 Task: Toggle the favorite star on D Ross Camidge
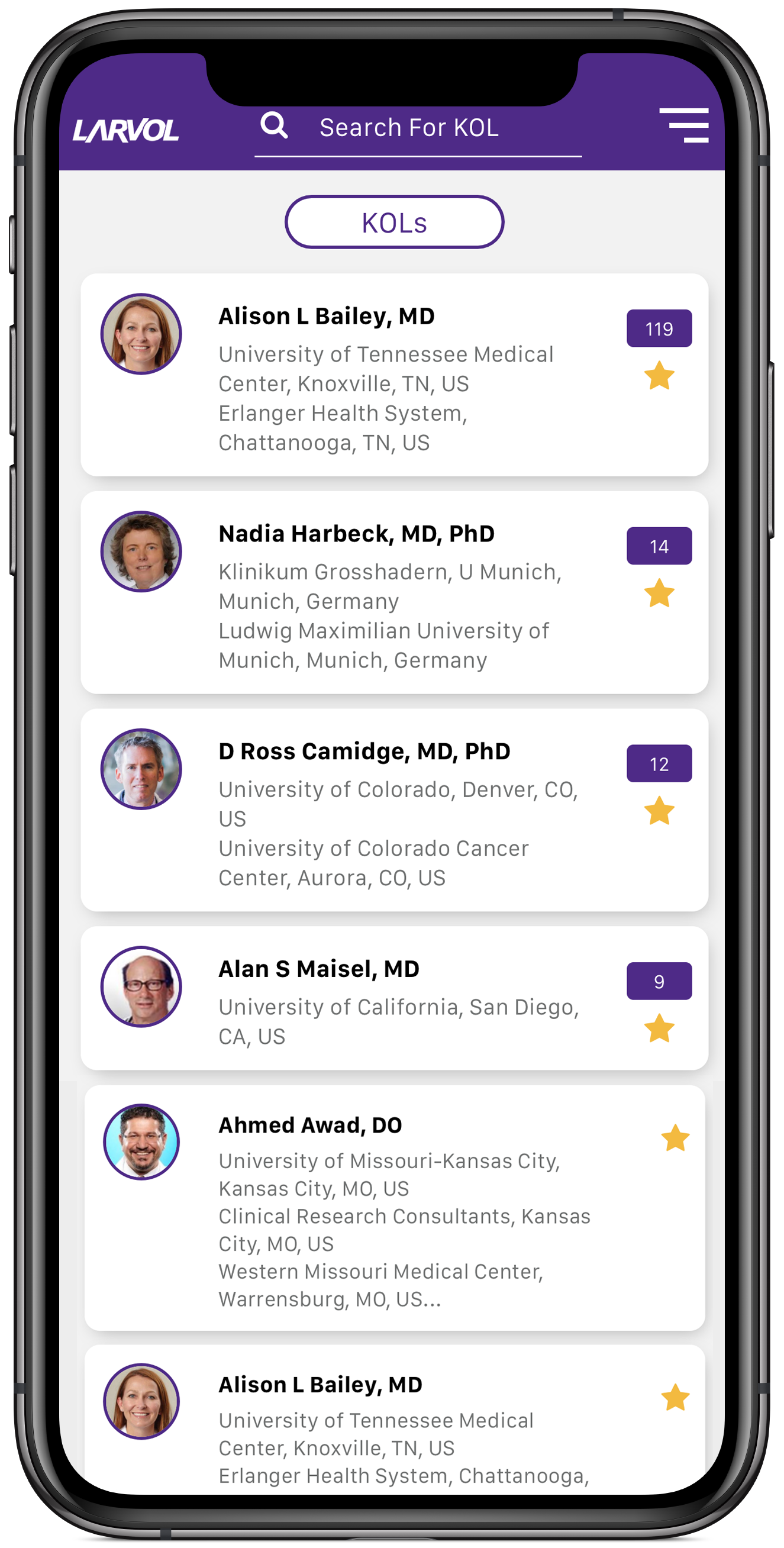tap(659, 811)
